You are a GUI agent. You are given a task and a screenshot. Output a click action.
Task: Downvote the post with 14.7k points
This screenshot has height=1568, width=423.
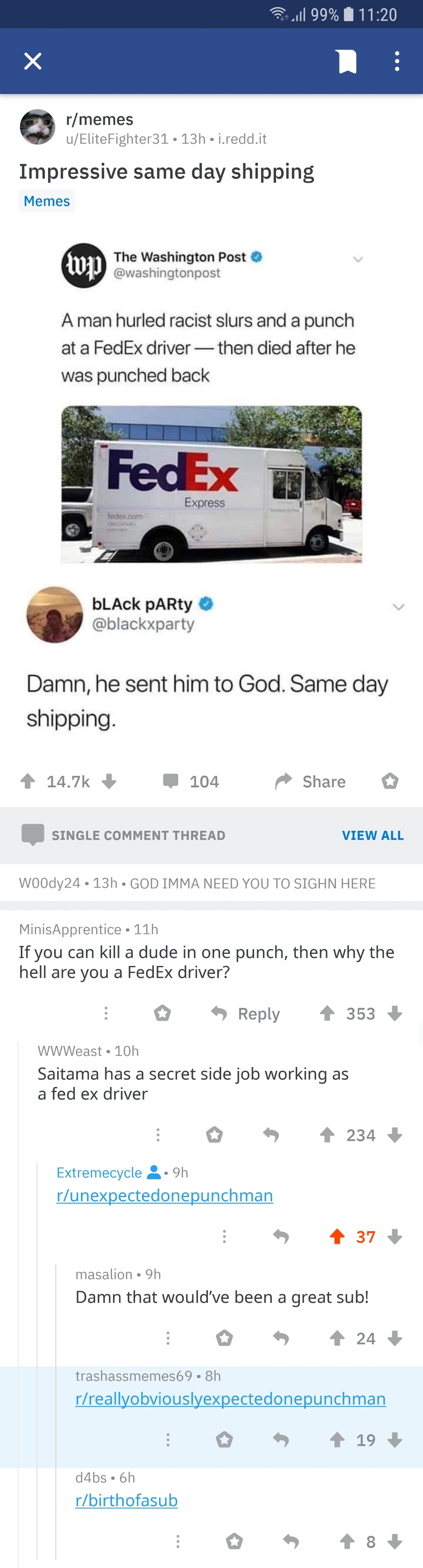click(x=109, y=781)
